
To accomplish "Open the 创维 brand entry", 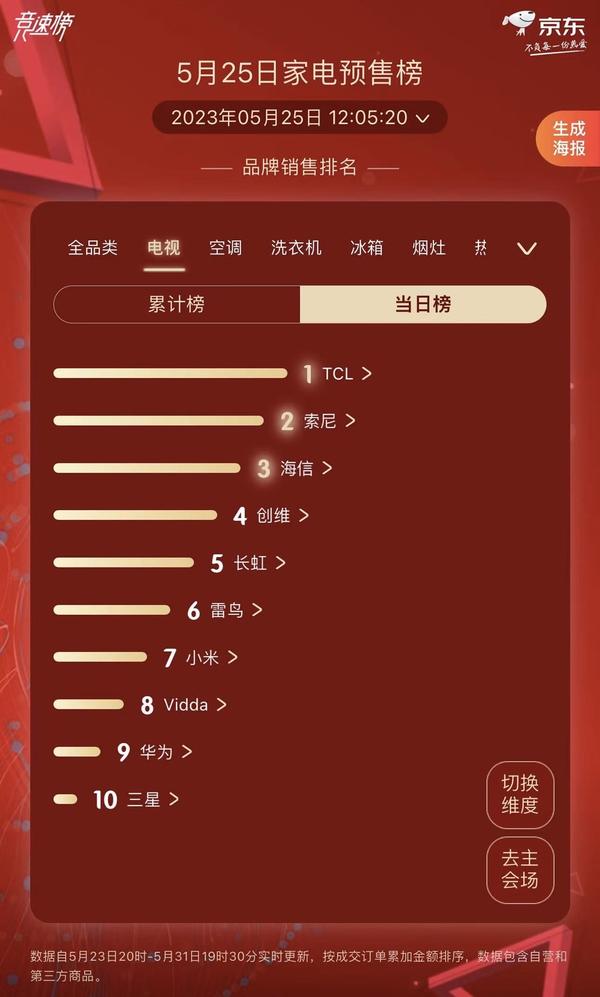I will click(x=282, y=516).
